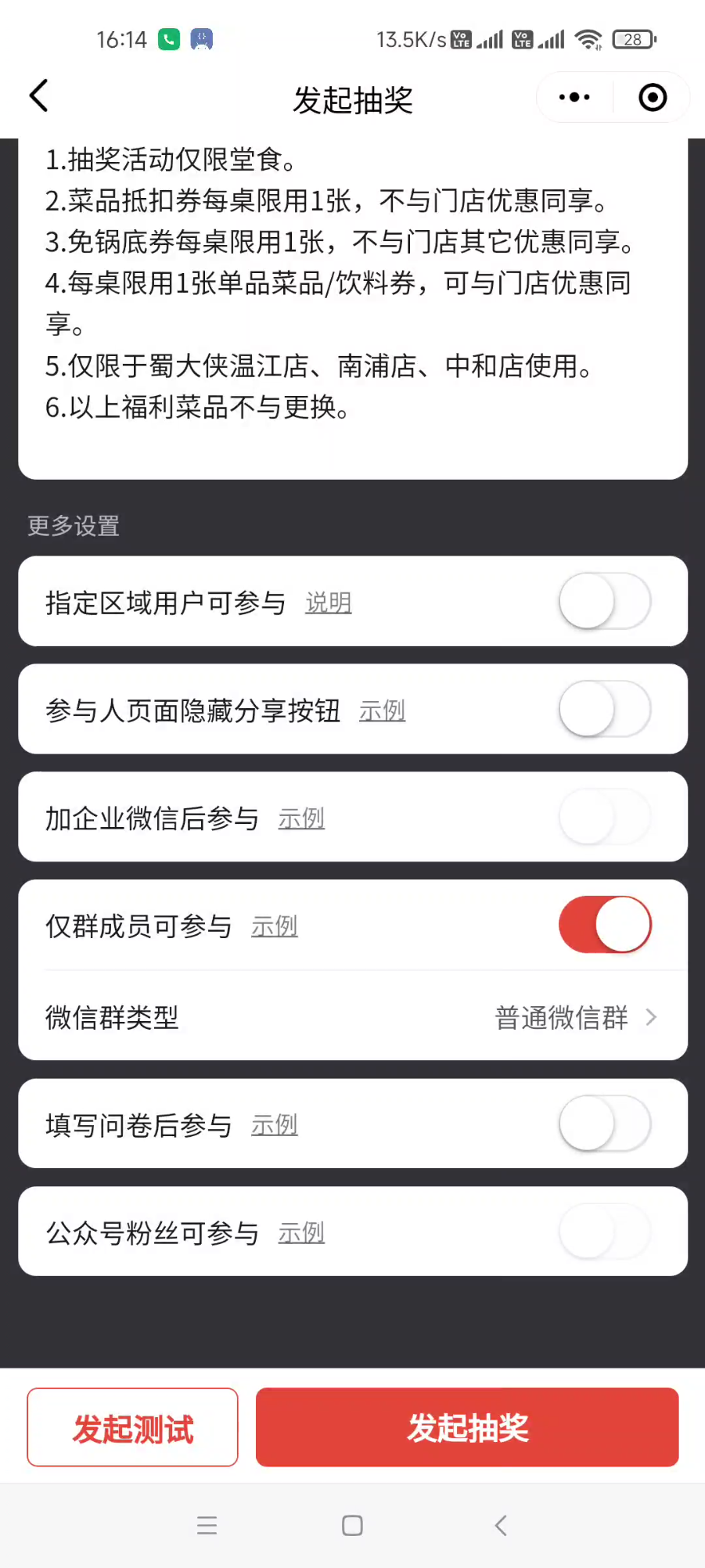This screenshot has width=705, height=1568.
Task: Toggle 公众号粉丝可参与 switch
Action: (x=604, y=1232)
